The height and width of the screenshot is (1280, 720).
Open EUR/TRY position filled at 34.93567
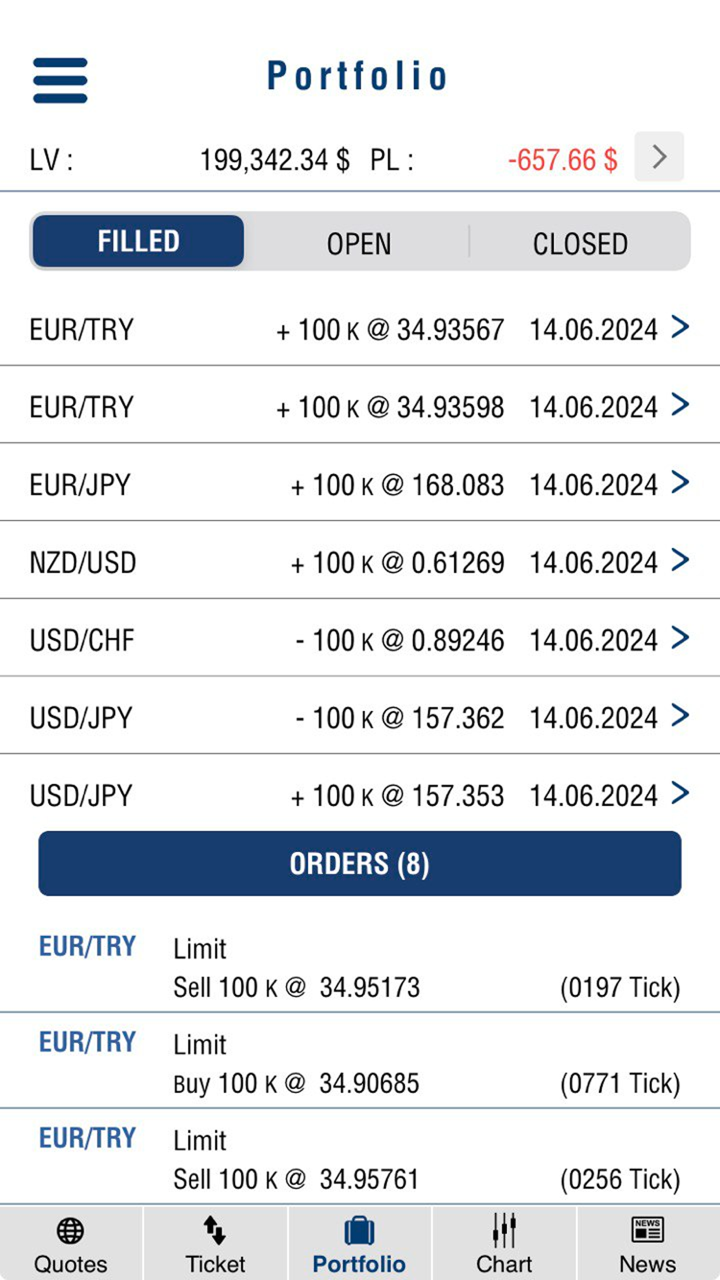click(x=360, y=329)
